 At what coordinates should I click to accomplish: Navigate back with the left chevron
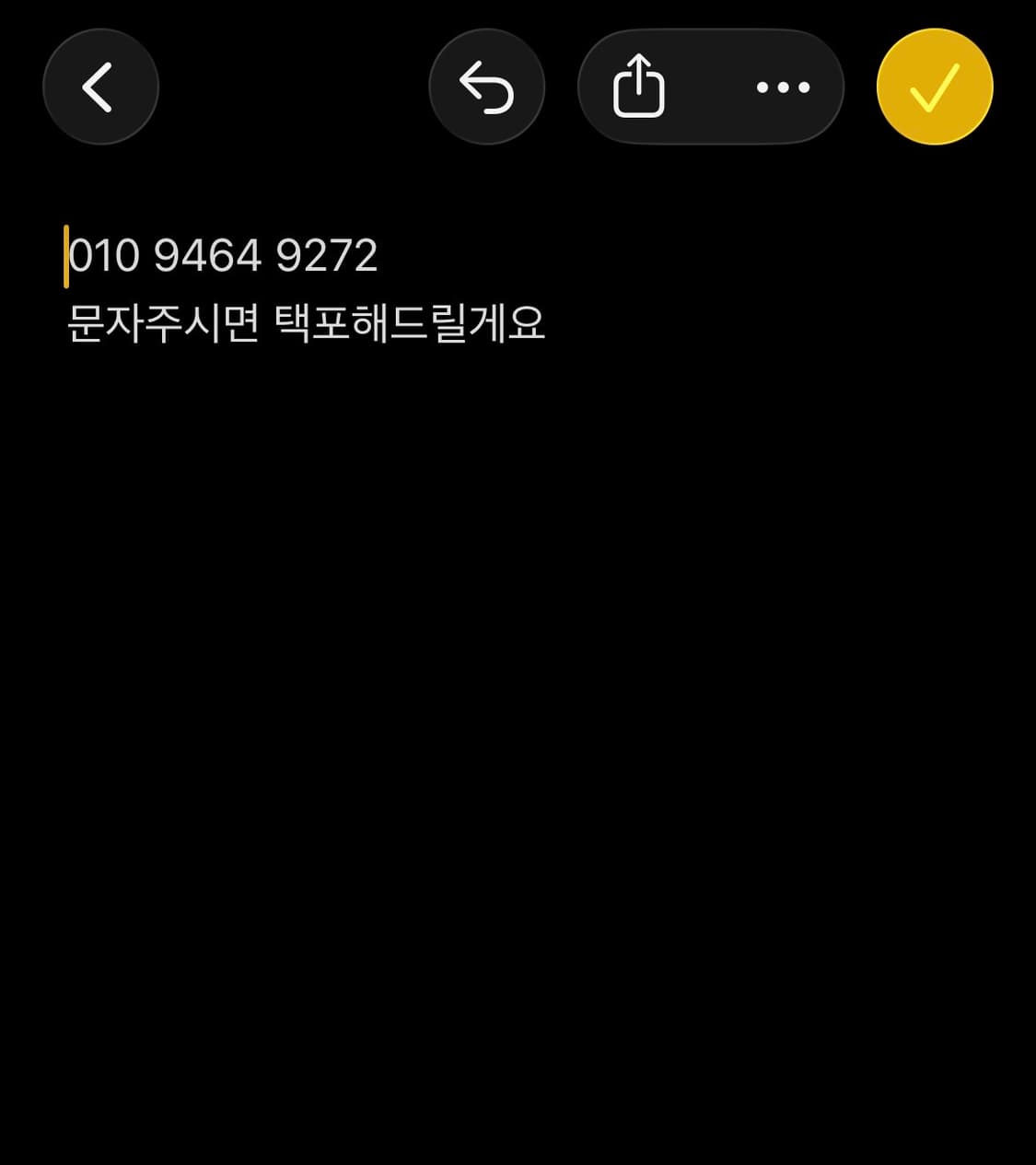[101, 86]
